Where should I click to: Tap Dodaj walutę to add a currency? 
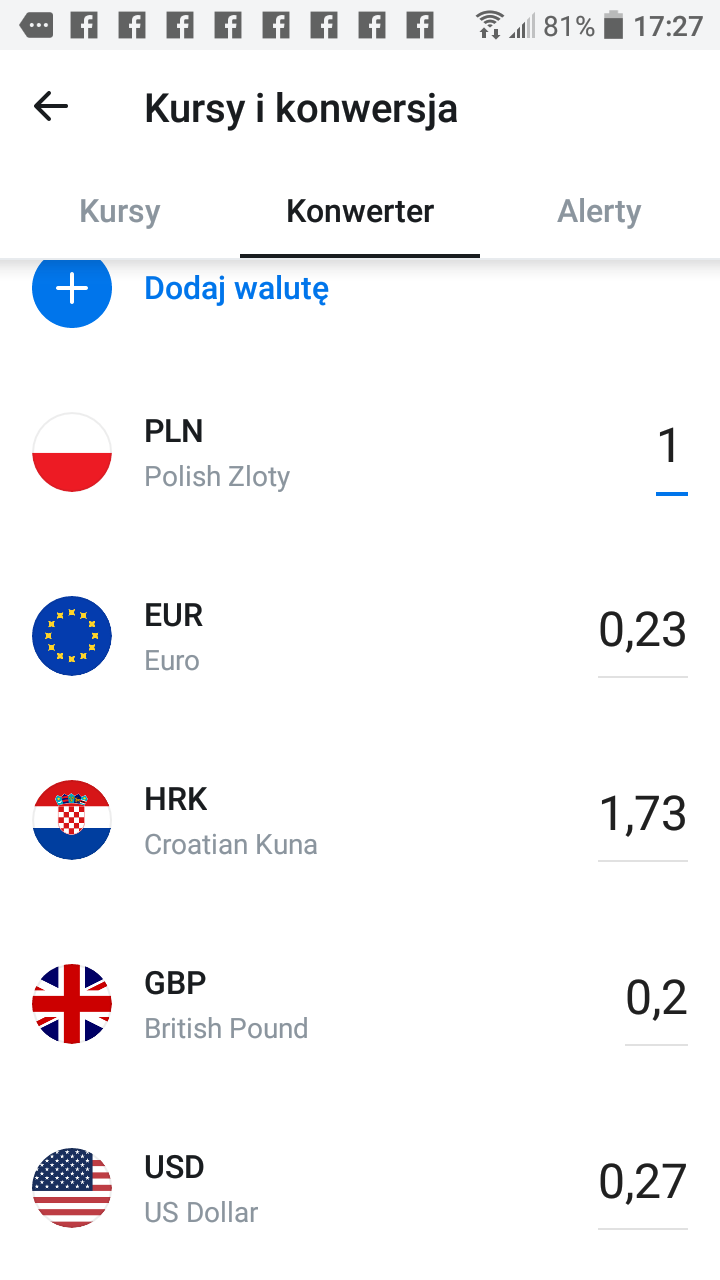236,289
